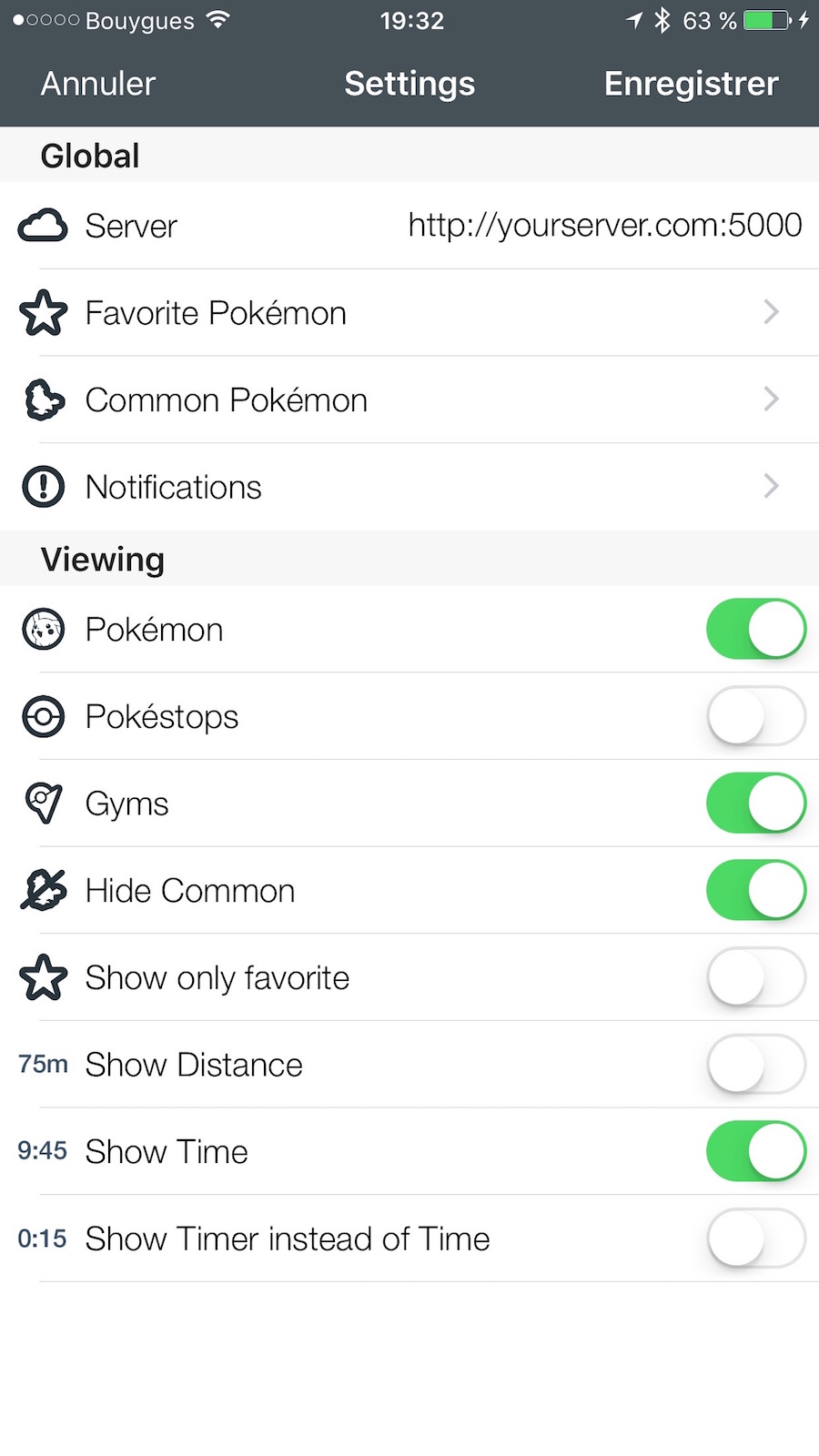Enable the Pokéstops switch
The height and width of the screenshot is (1456, 819).
[x=755, y=716]
